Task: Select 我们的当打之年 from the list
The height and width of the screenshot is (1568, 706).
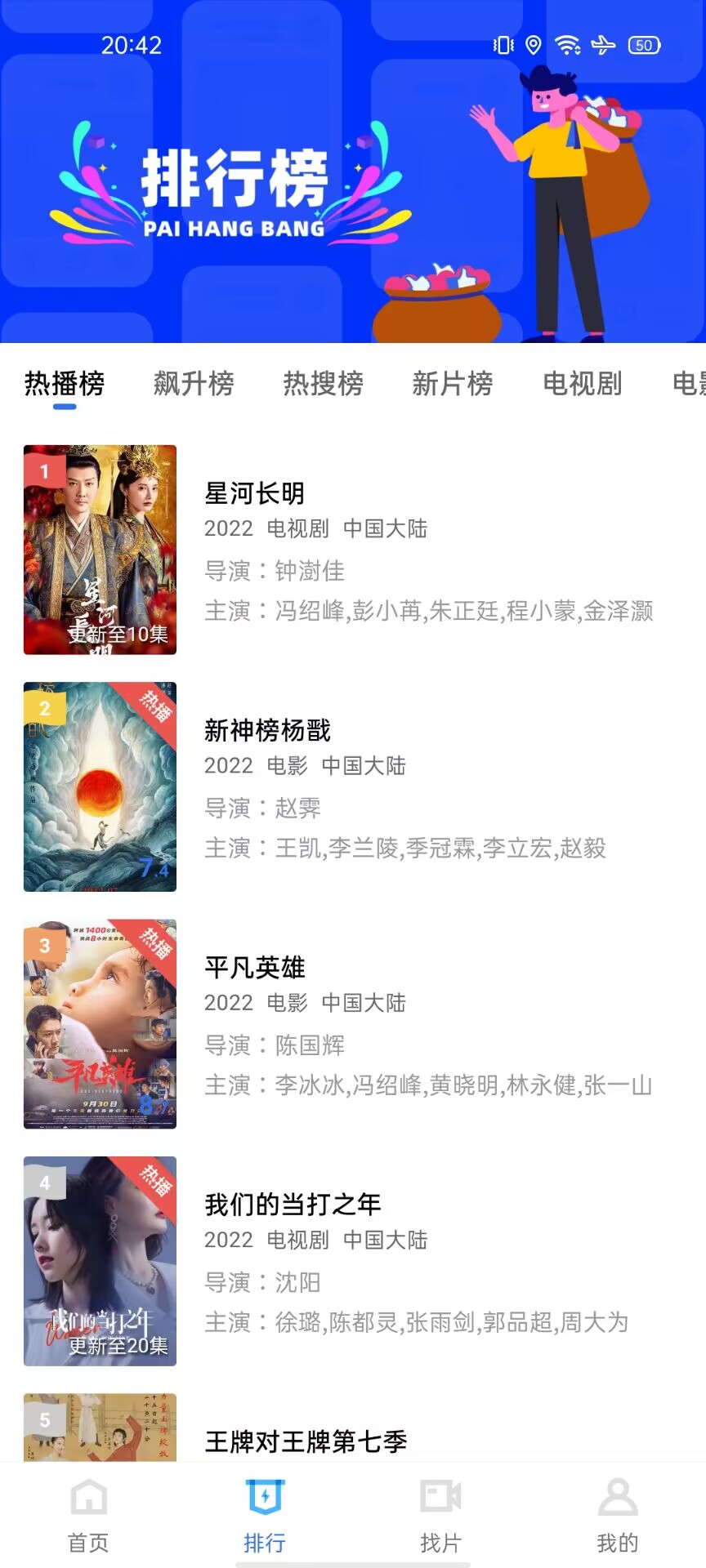Action: click(293, 1205)
